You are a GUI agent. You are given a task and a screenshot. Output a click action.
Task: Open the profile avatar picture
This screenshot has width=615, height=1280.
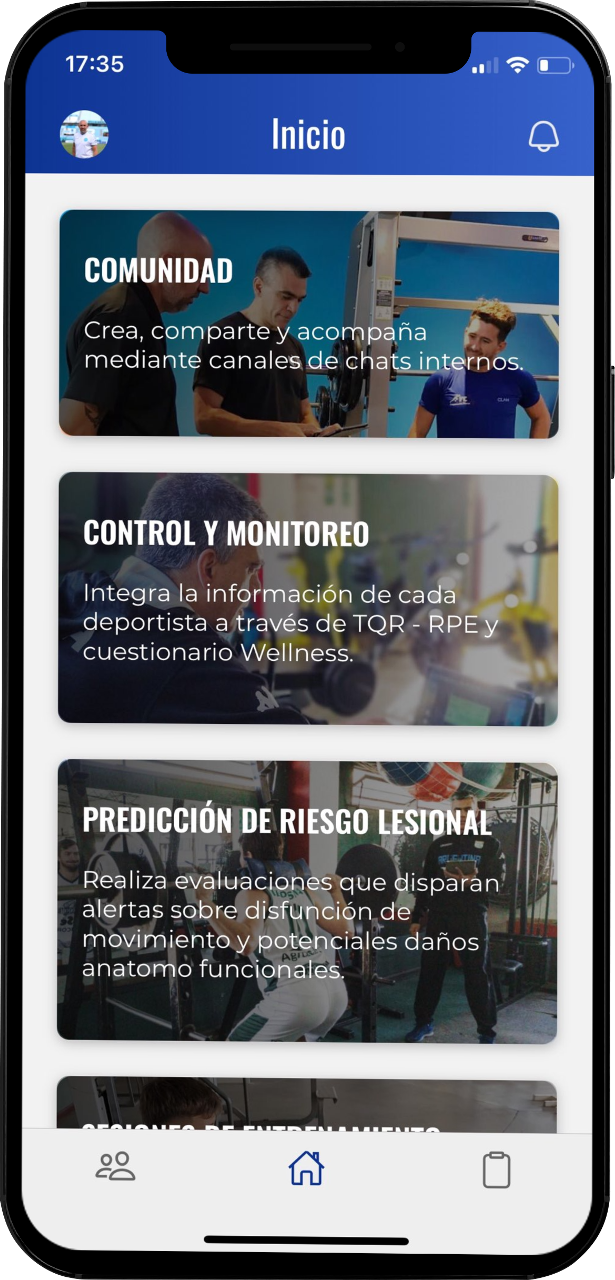coord(85,135)
